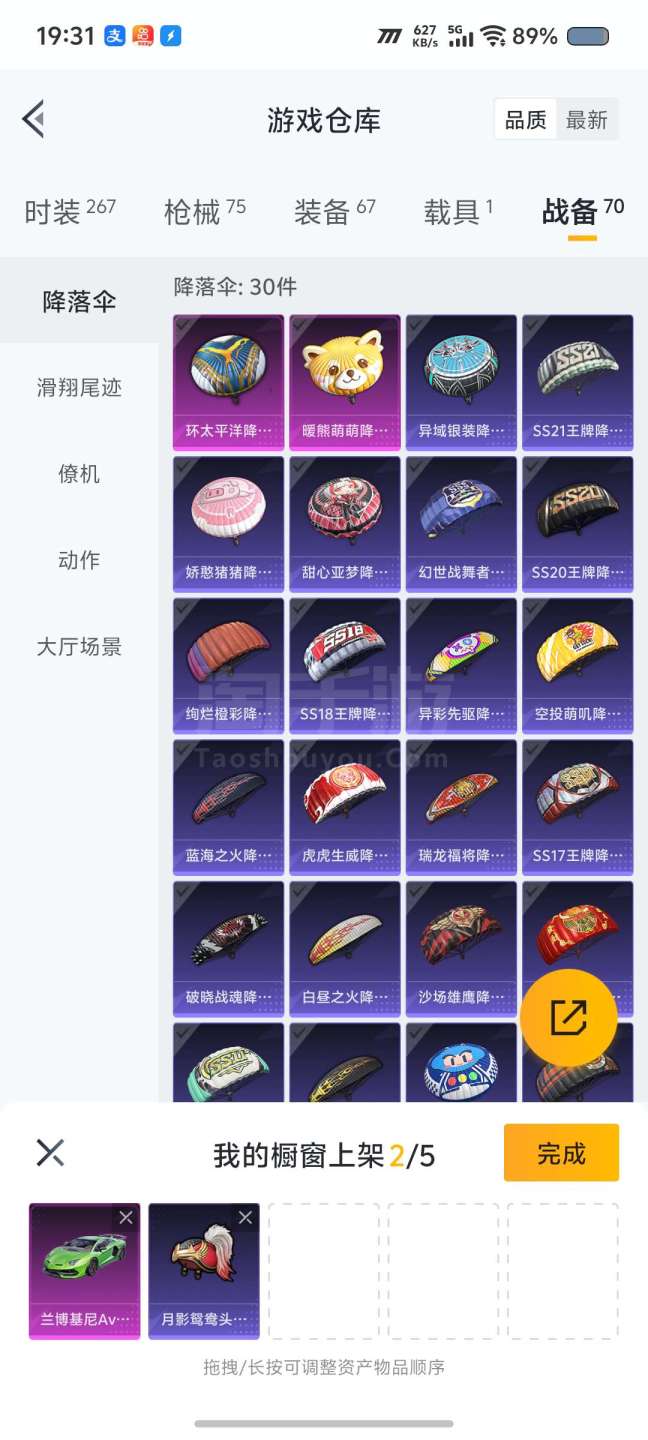Remove 兰博基尼 car from showcase
The width and height of the screenshot is (648, 1440).
[125, 1217]
